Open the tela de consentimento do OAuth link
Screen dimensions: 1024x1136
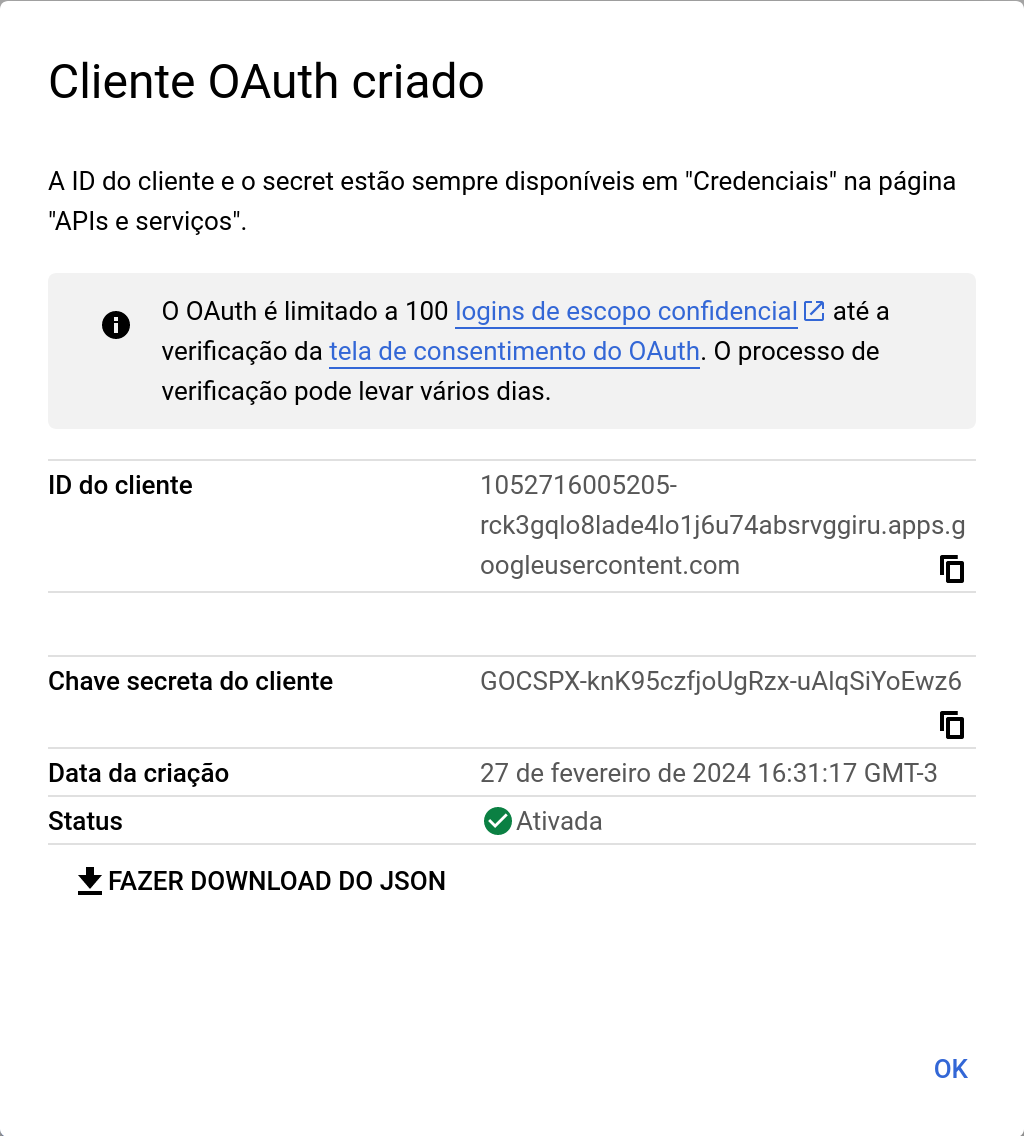click(514, 351)
